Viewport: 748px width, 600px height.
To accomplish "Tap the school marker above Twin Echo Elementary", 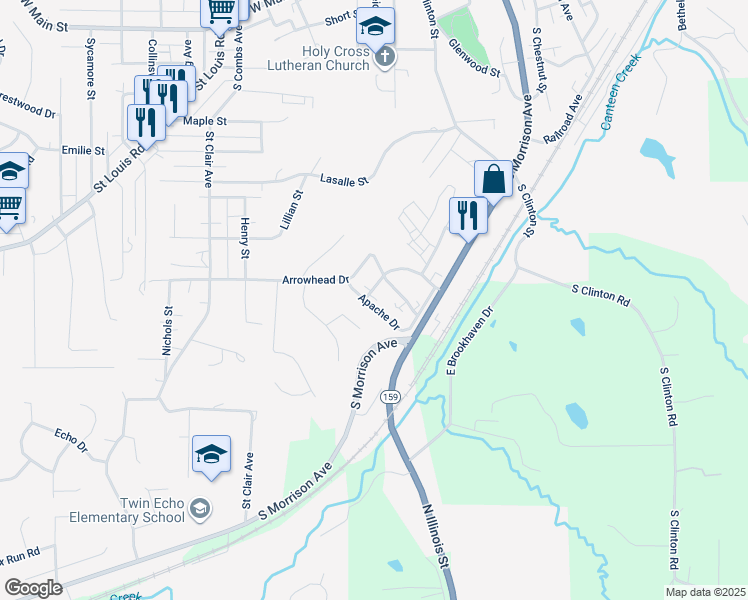I will (211, 454).
